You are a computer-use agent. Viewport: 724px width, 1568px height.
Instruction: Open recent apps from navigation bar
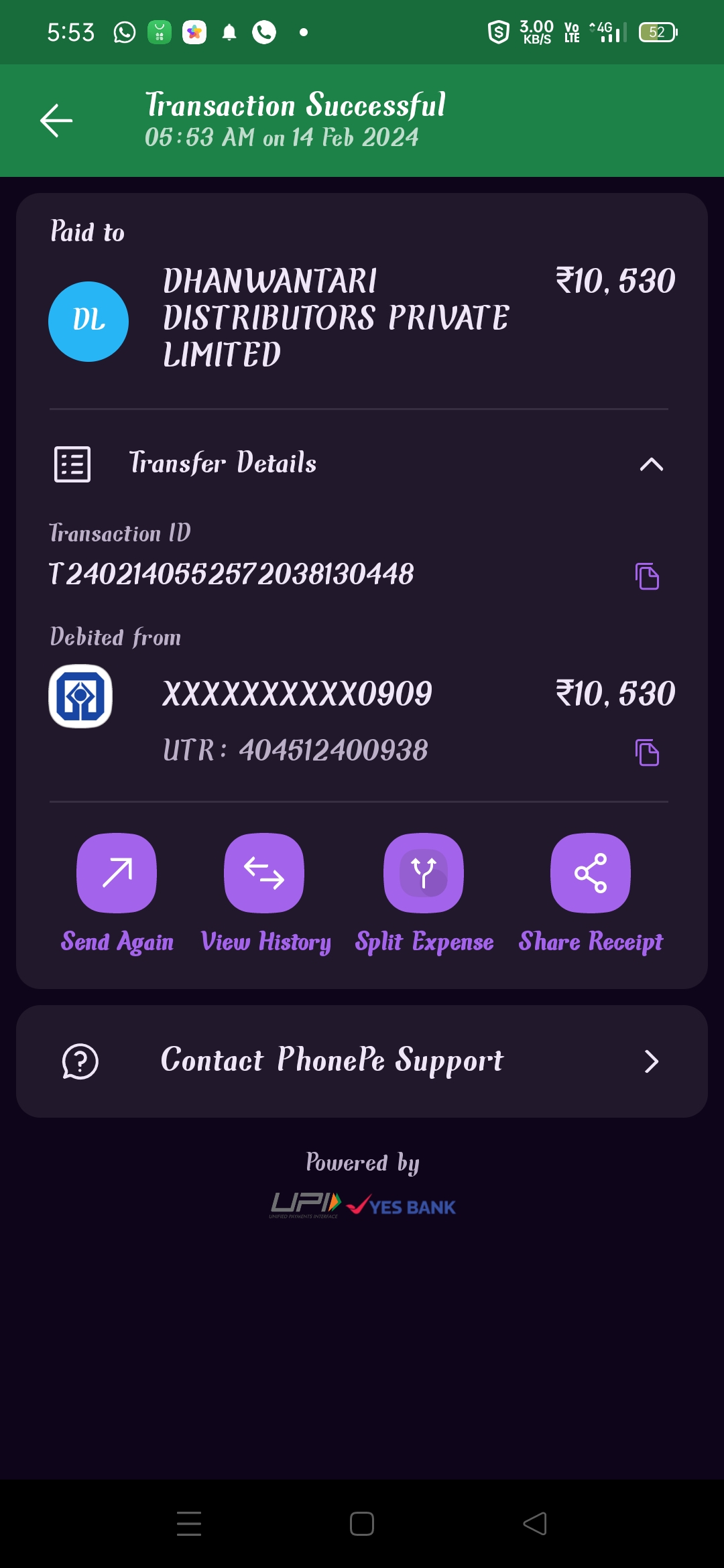(x=189, y=1523)
